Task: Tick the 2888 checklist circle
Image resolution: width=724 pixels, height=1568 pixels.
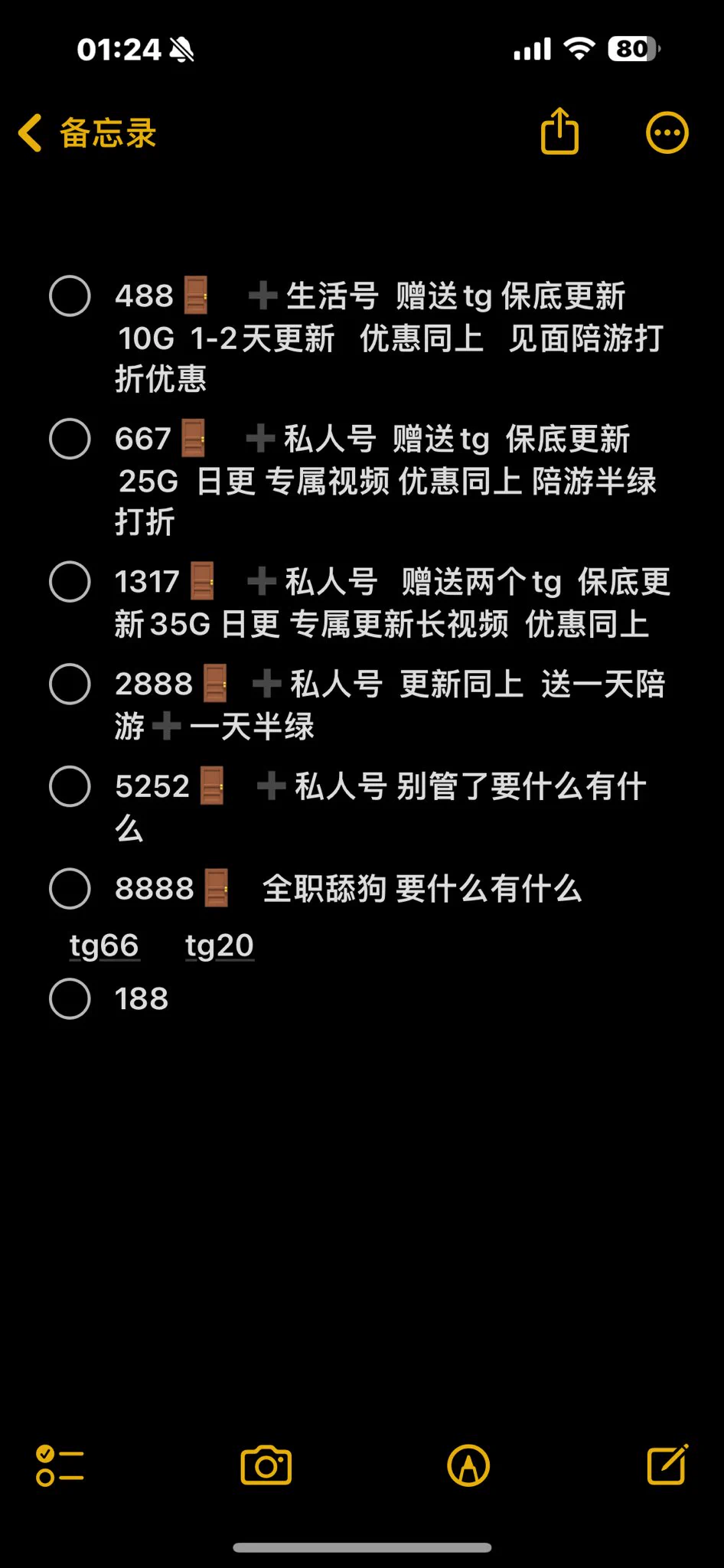Action: coord(70,684)
